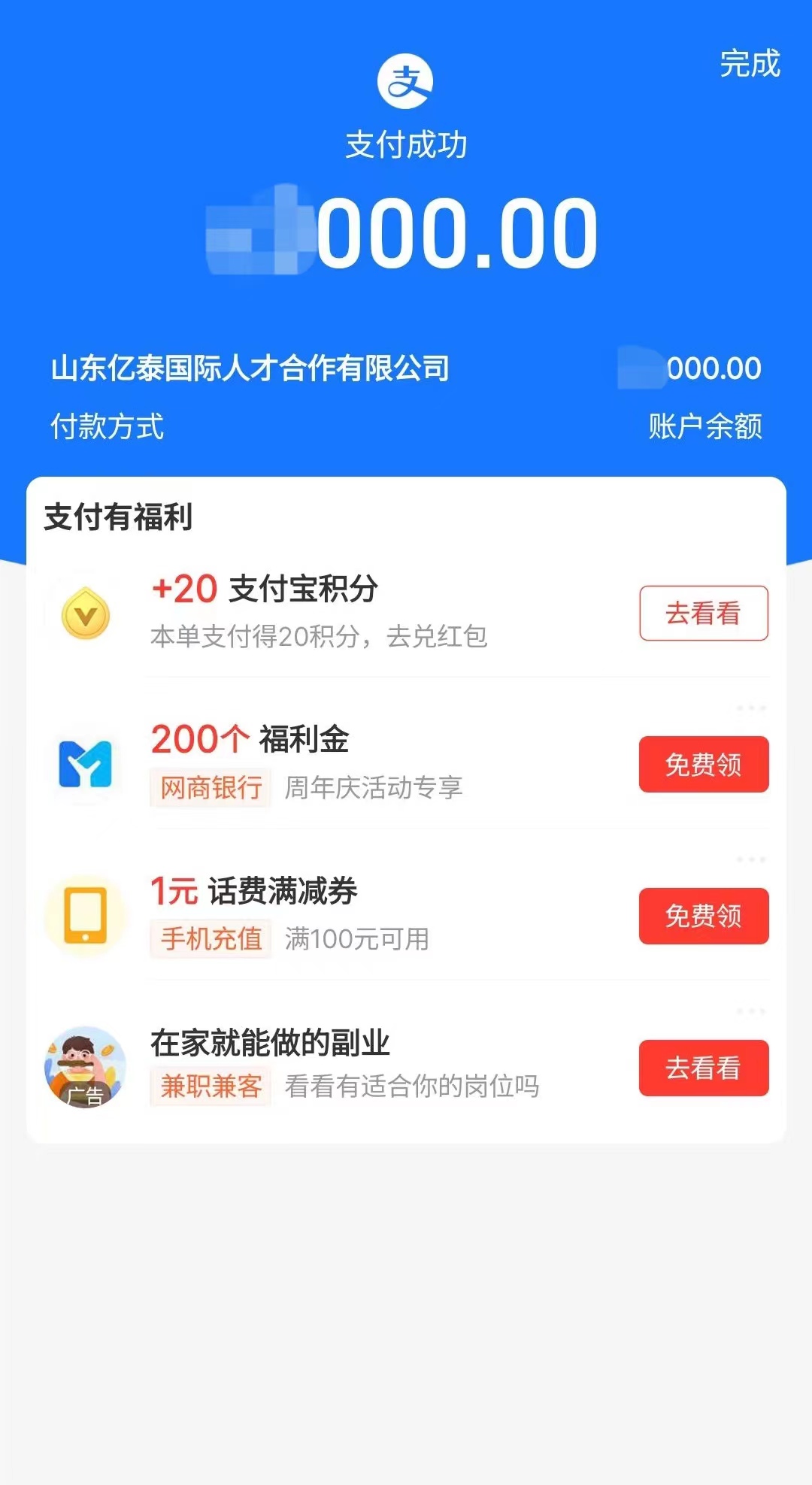This screenshot has height=1485, width=812.
Task: Click the side-job ad avatar icon
Action: [85, 1066]
